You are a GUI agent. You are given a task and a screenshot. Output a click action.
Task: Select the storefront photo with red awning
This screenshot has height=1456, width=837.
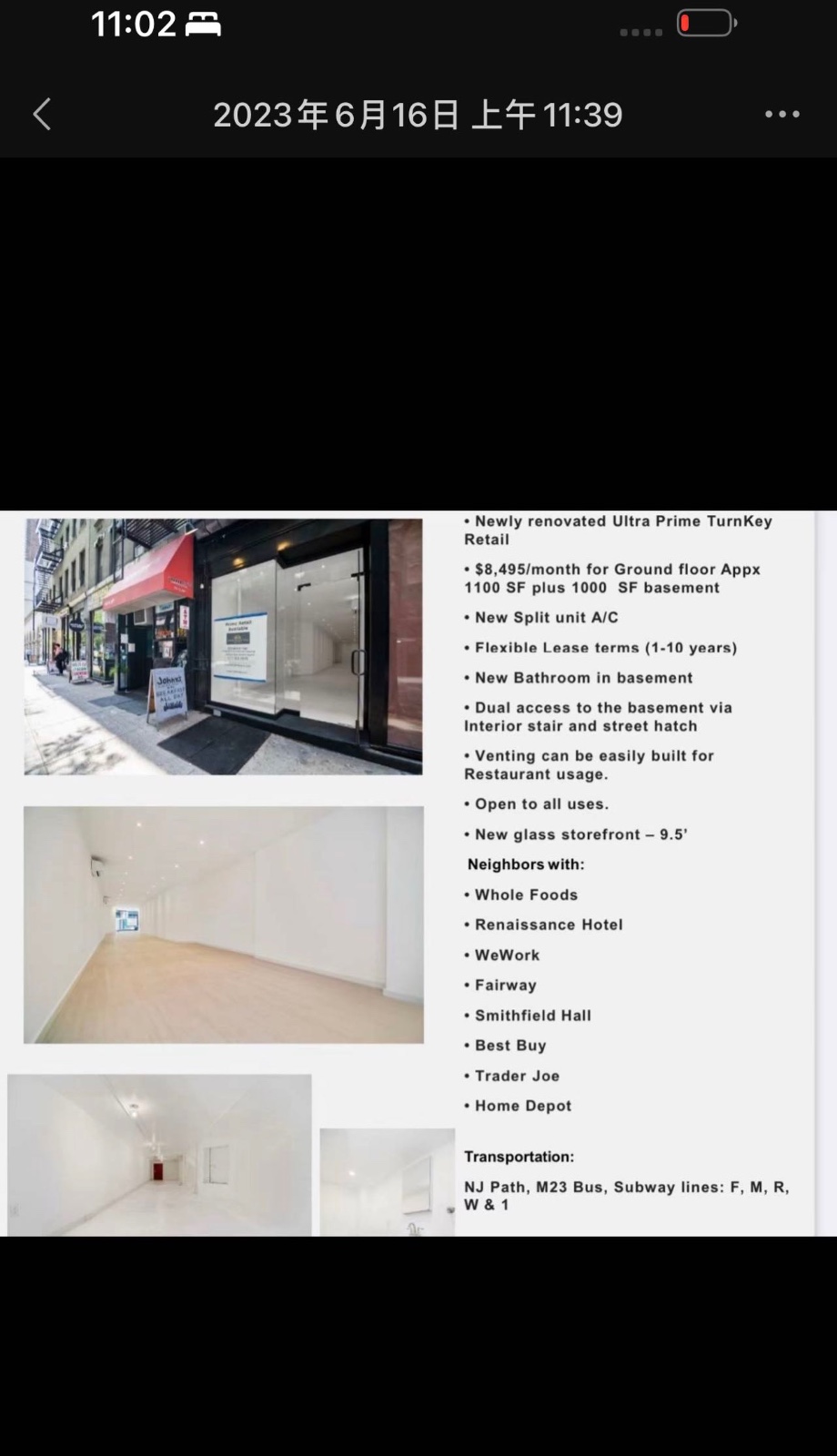(x=223, y=646)
